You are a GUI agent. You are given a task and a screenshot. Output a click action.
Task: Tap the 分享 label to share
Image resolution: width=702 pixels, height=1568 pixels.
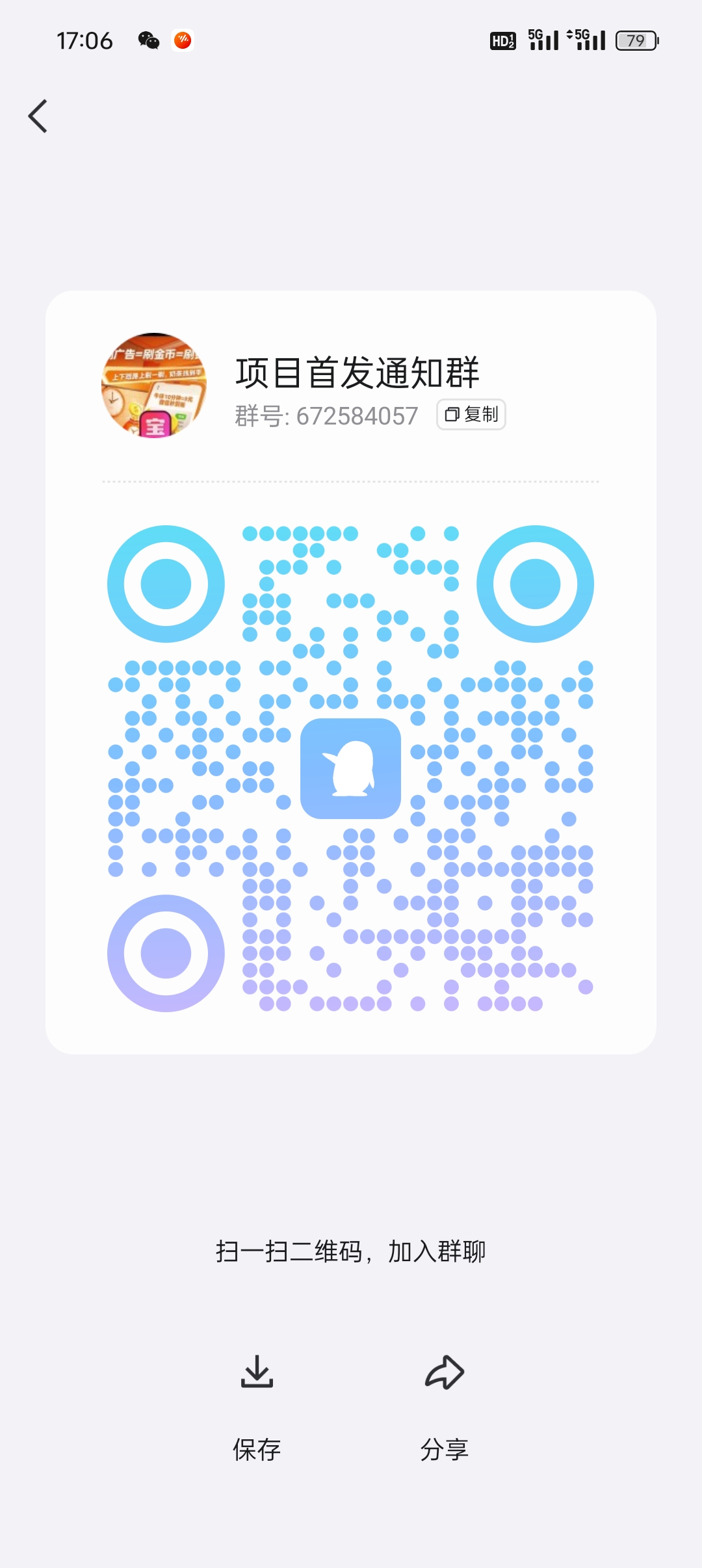point(445,1448)
